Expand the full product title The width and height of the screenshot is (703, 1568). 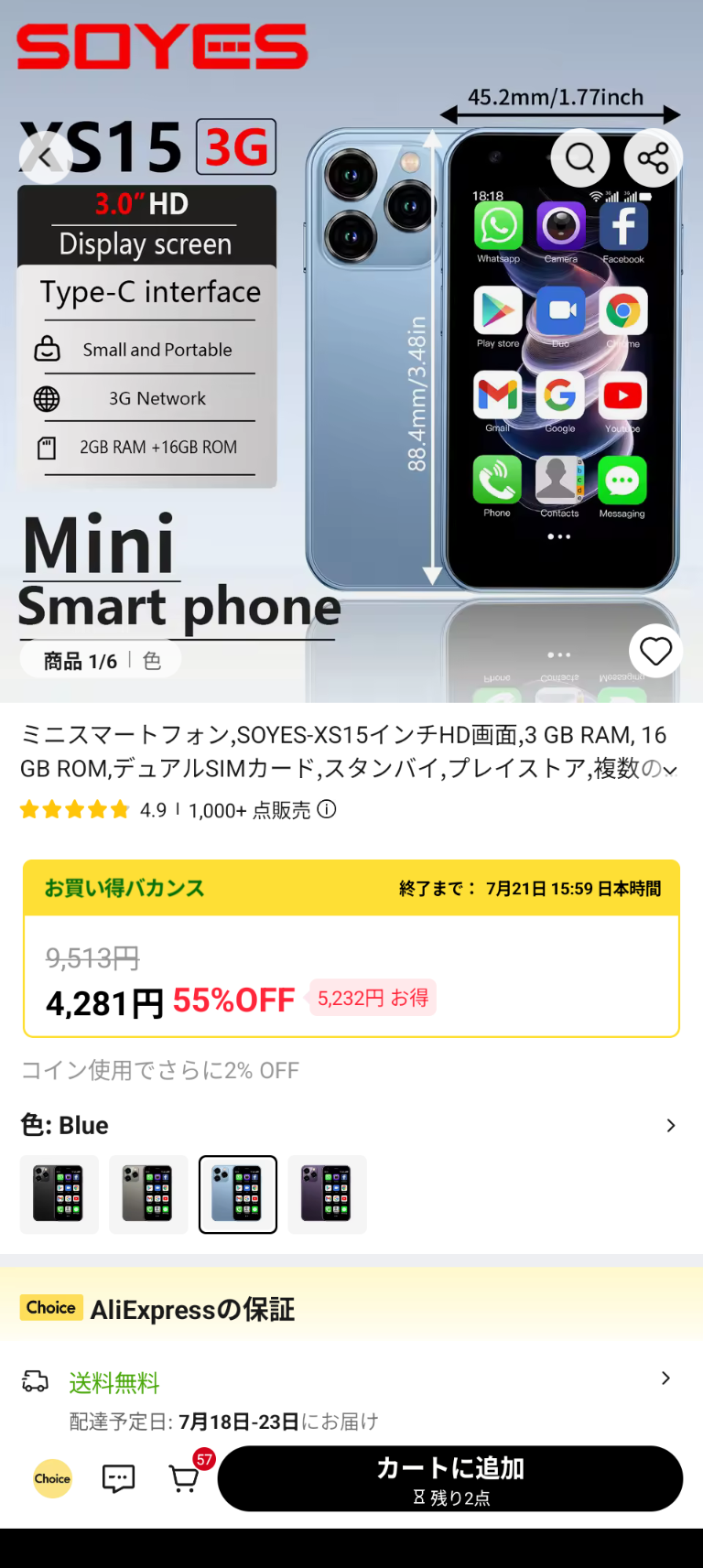tap(670, 770)
